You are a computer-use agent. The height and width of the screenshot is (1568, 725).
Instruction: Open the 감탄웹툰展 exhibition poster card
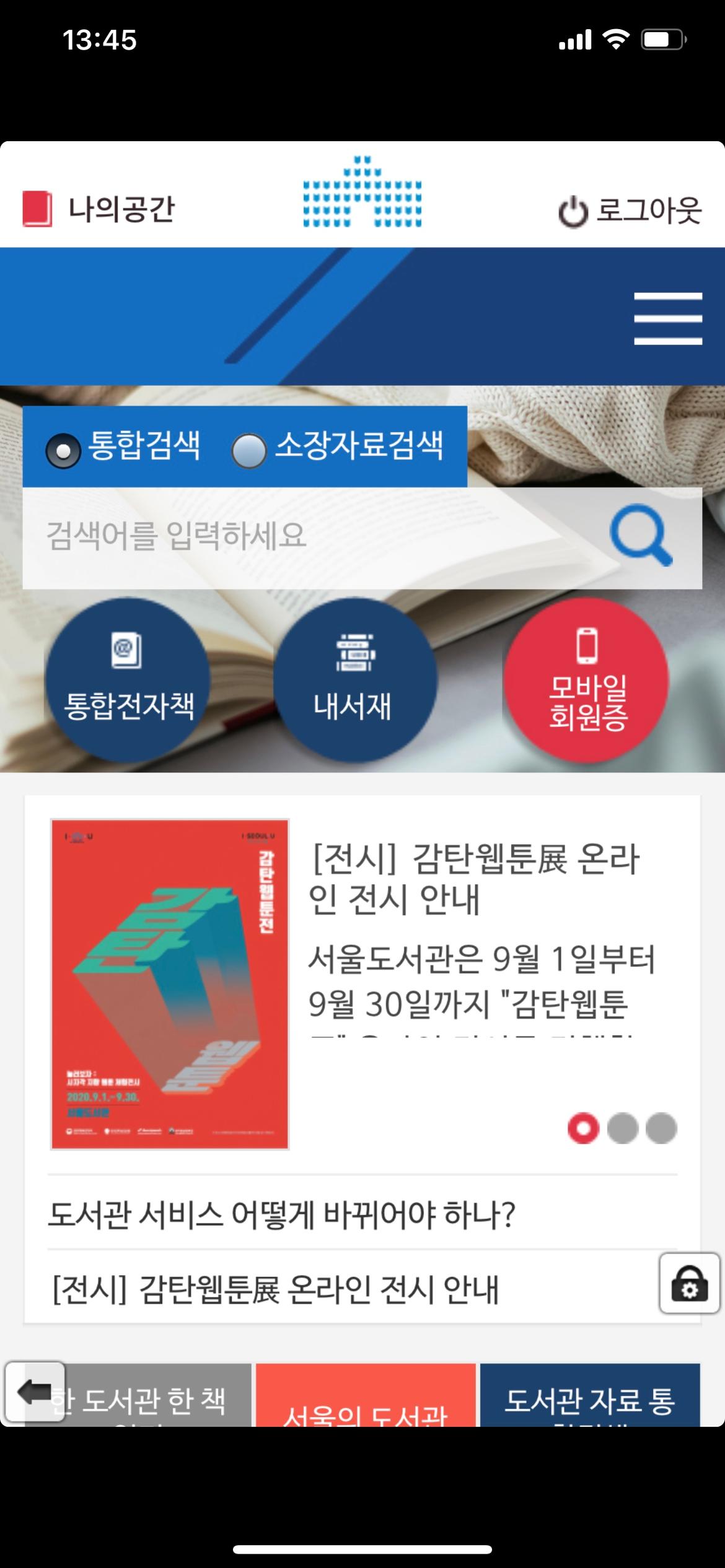click(170, 984)
